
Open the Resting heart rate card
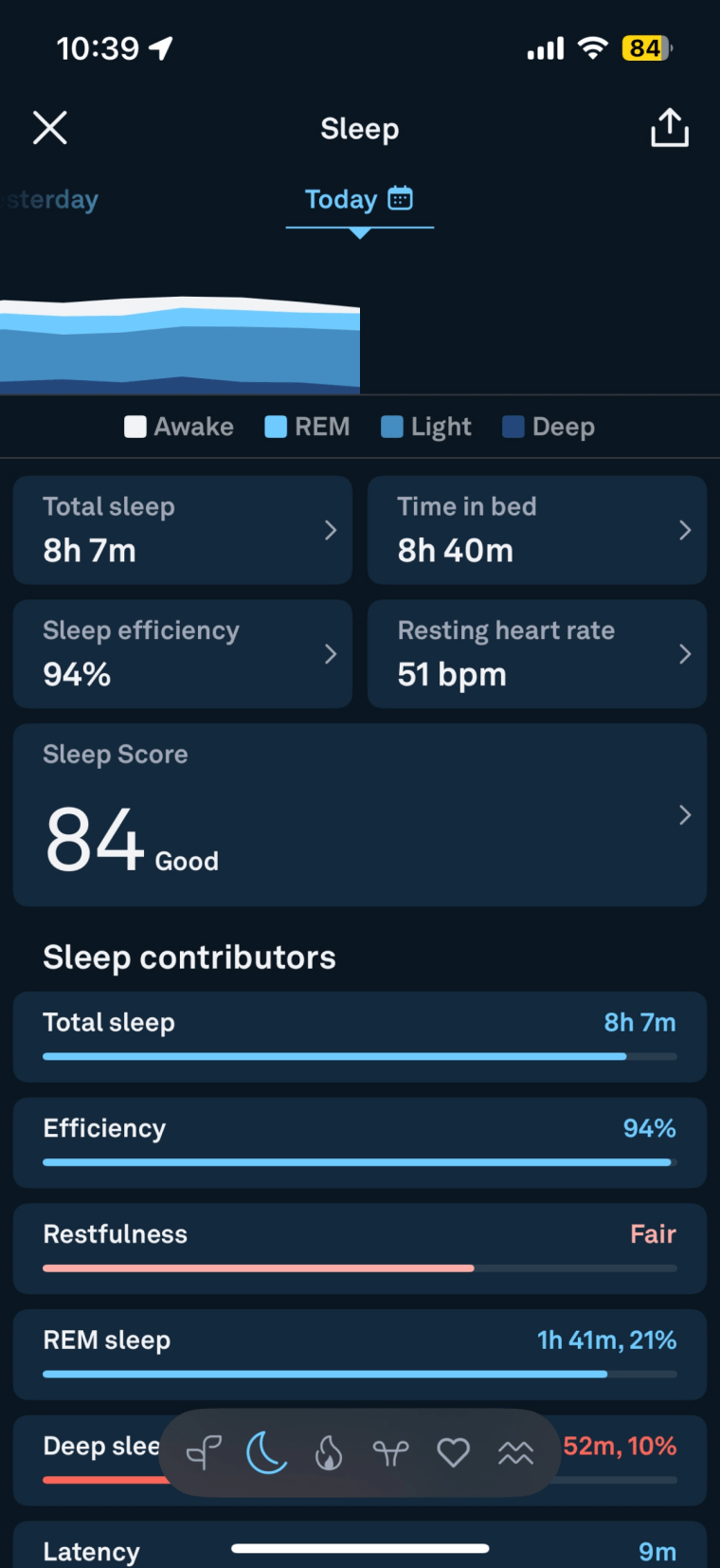click(536, 653)
